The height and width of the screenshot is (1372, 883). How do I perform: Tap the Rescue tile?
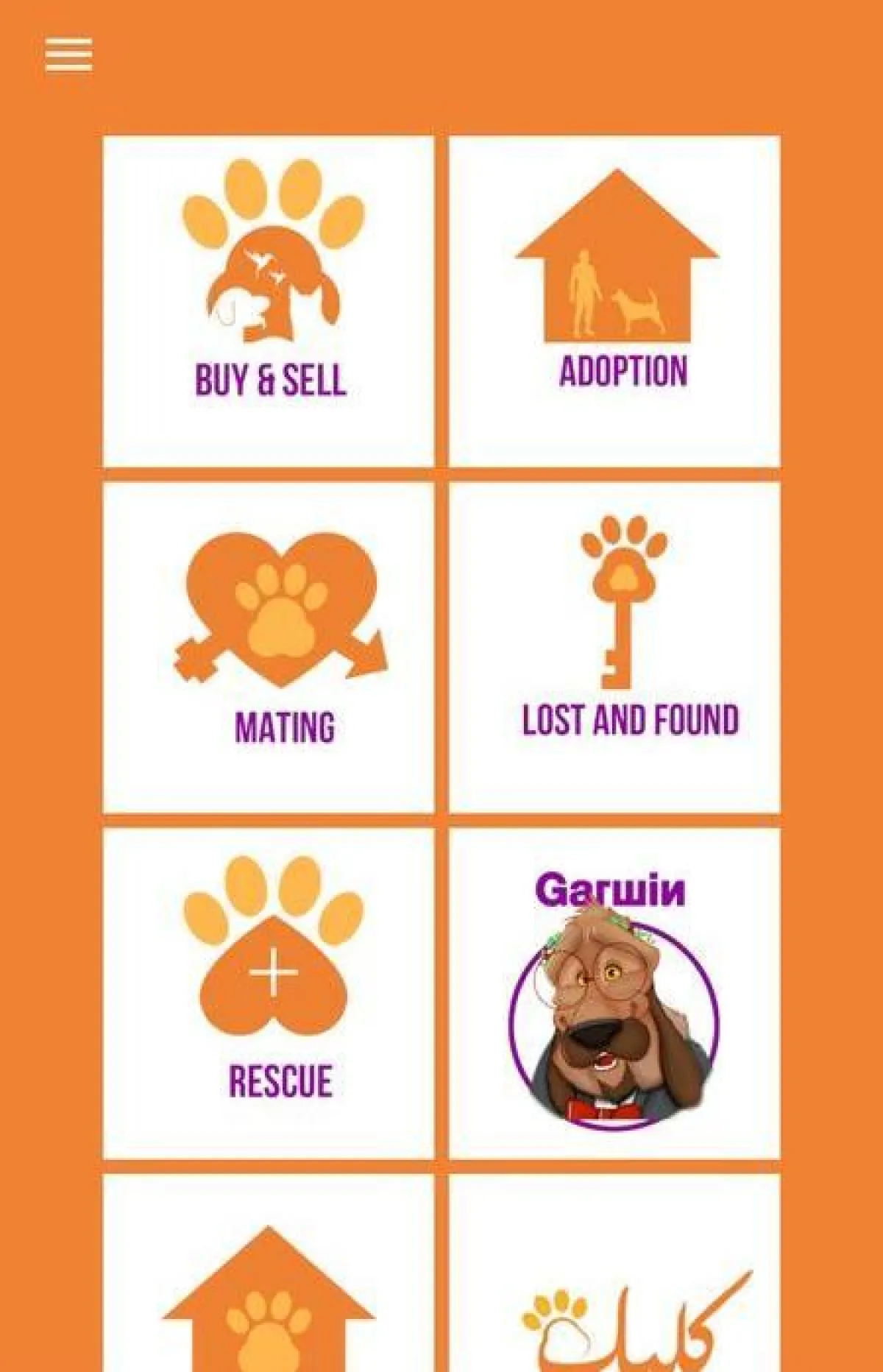269,993
